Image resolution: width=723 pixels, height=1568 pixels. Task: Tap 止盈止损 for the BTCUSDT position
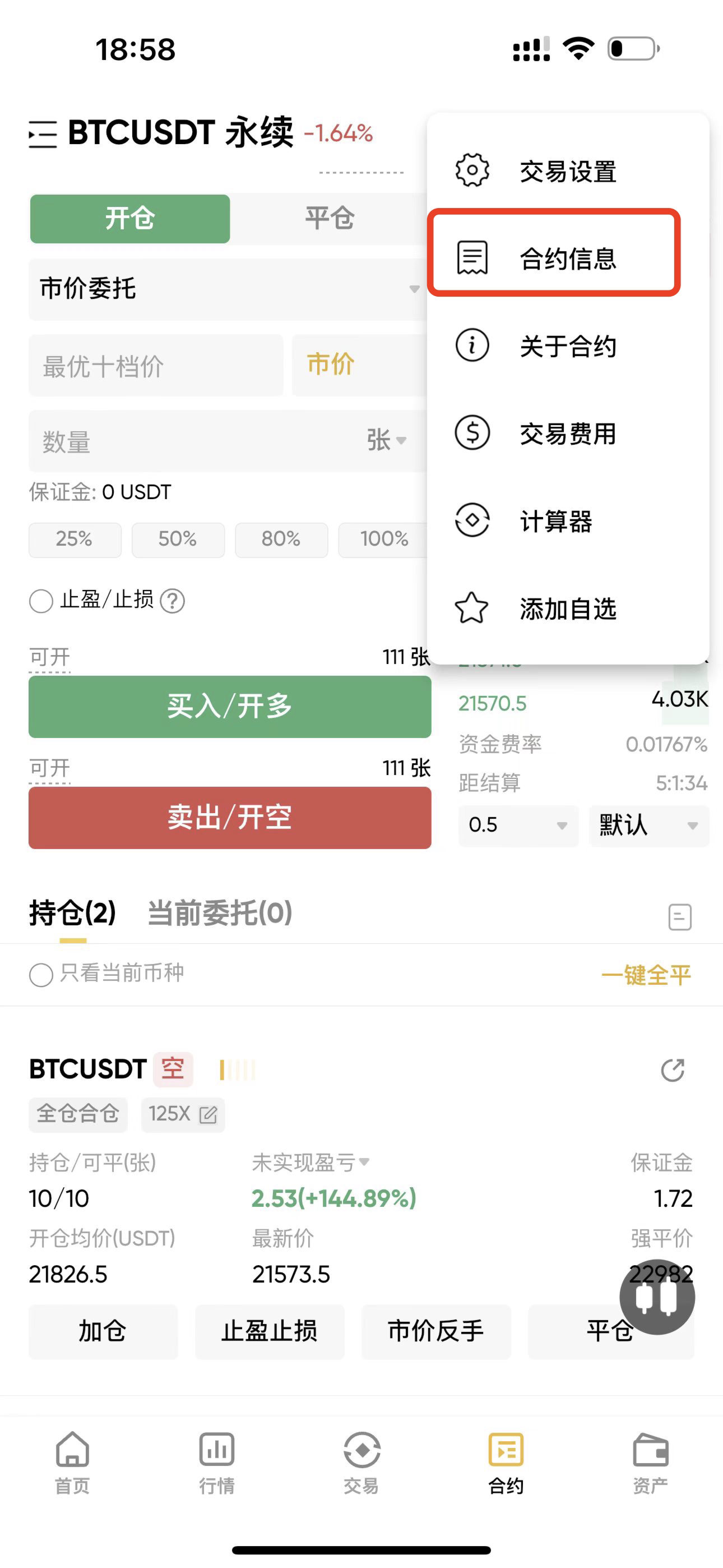[x=269, y=1332]
